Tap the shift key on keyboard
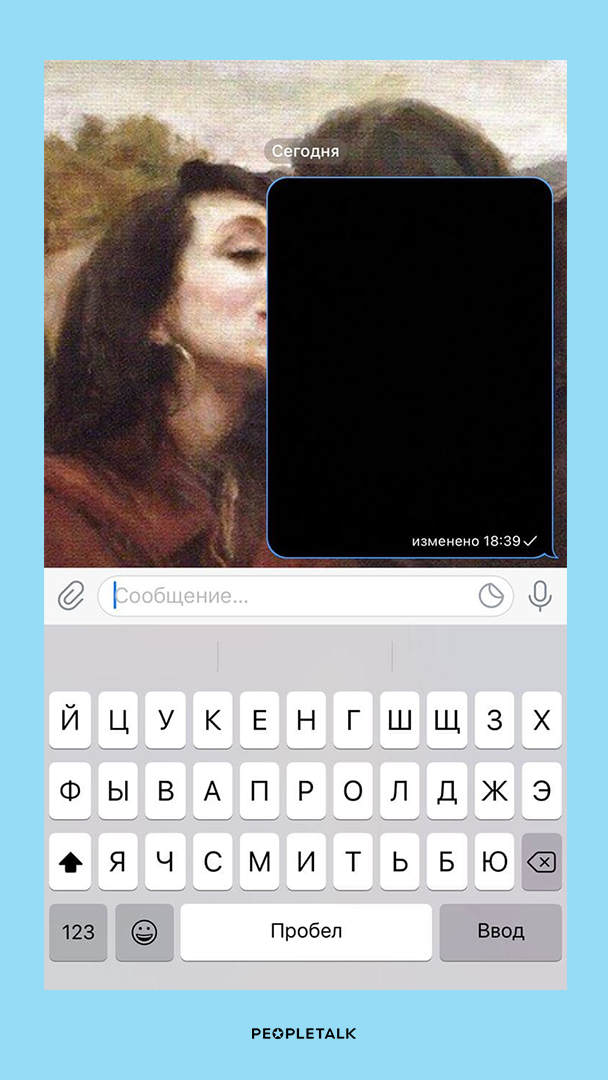 70,862
